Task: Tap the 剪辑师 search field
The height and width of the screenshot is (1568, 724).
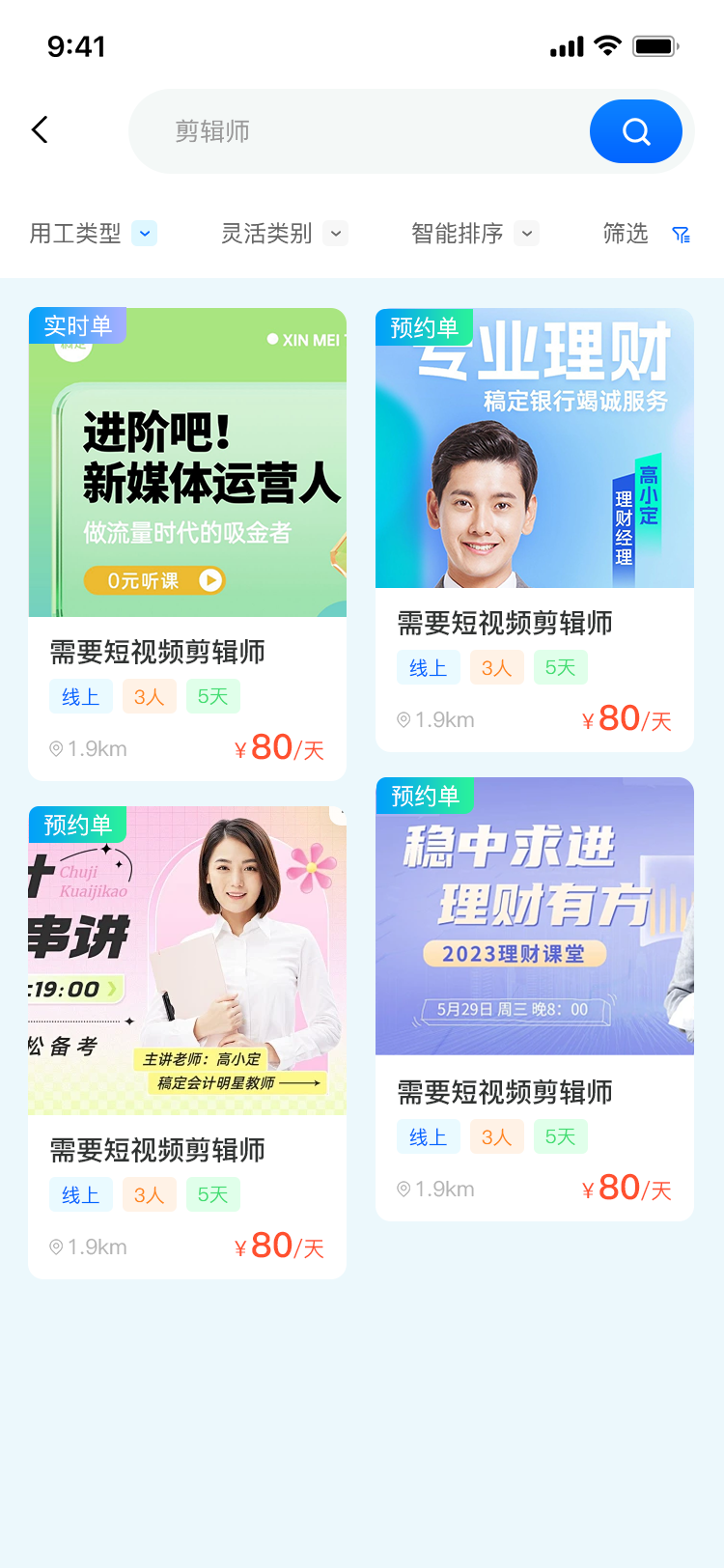Action: [x=357, y=131]
